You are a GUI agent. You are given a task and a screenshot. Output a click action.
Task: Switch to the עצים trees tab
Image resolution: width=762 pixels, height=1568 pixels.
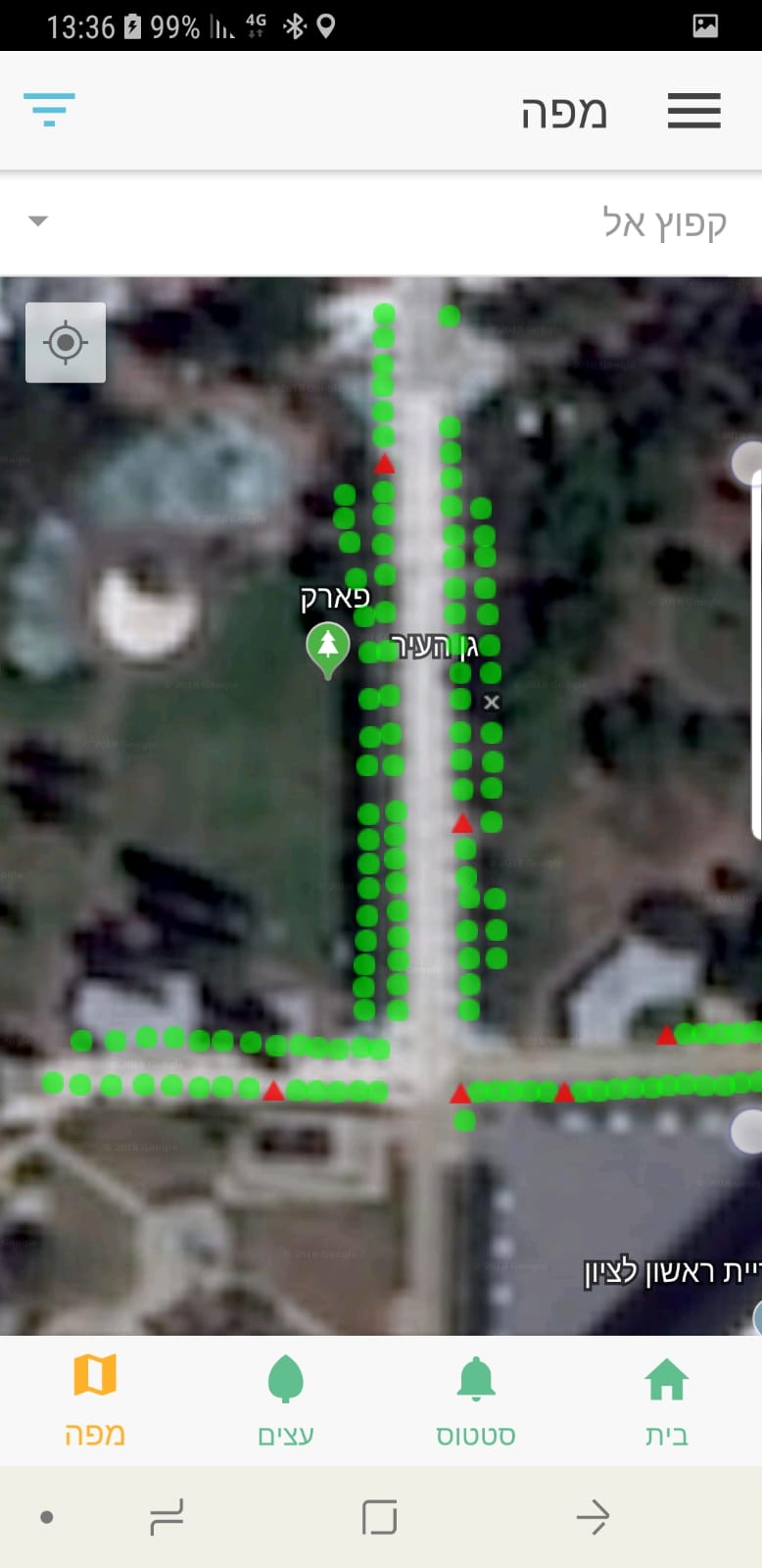(x=285, y=1399)
